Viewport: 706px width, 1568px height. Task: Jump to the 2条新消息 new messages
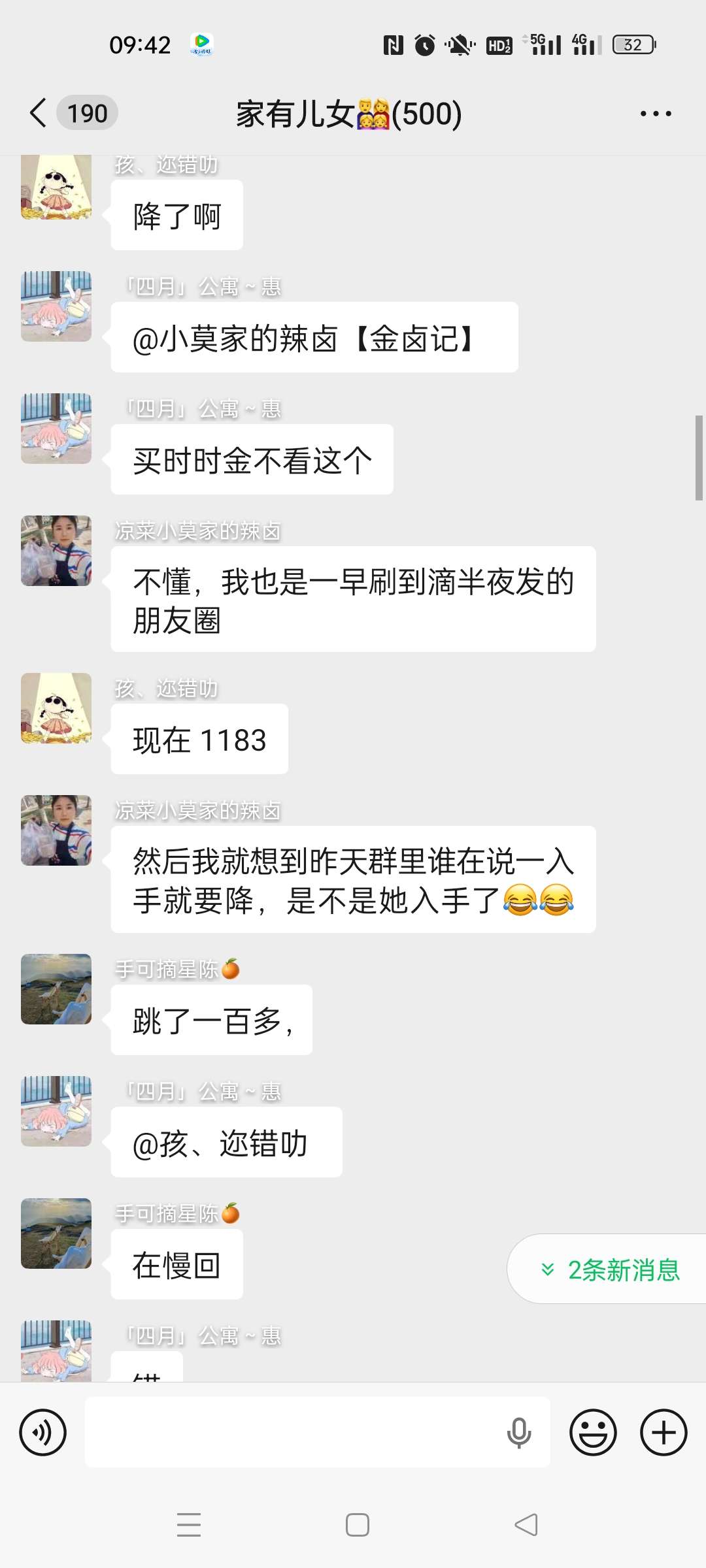(x=611, y=1269)
